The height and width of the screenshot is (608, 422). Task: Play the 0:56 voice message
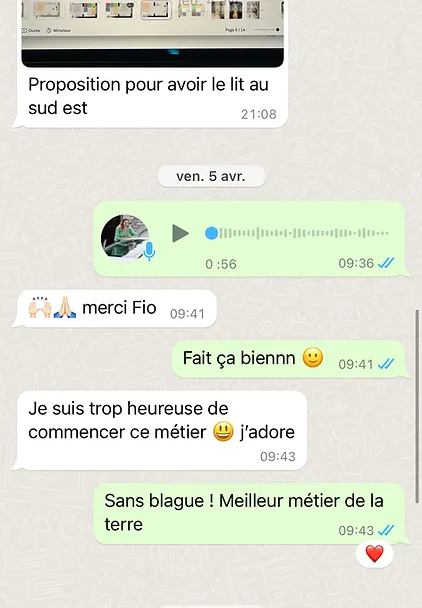[x=180, y=233]
